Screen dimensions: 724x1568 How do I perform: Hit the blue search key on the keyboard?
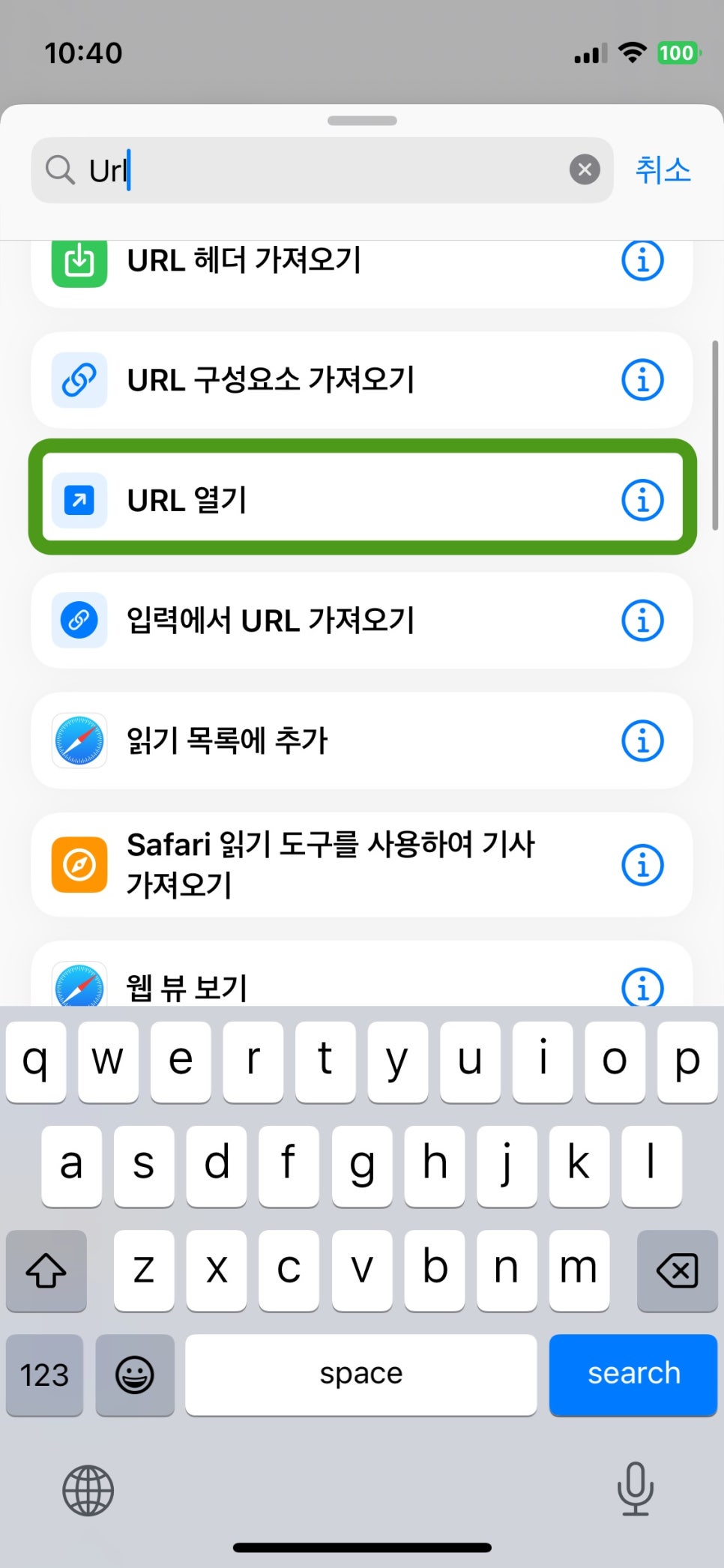coord(633,1374)
